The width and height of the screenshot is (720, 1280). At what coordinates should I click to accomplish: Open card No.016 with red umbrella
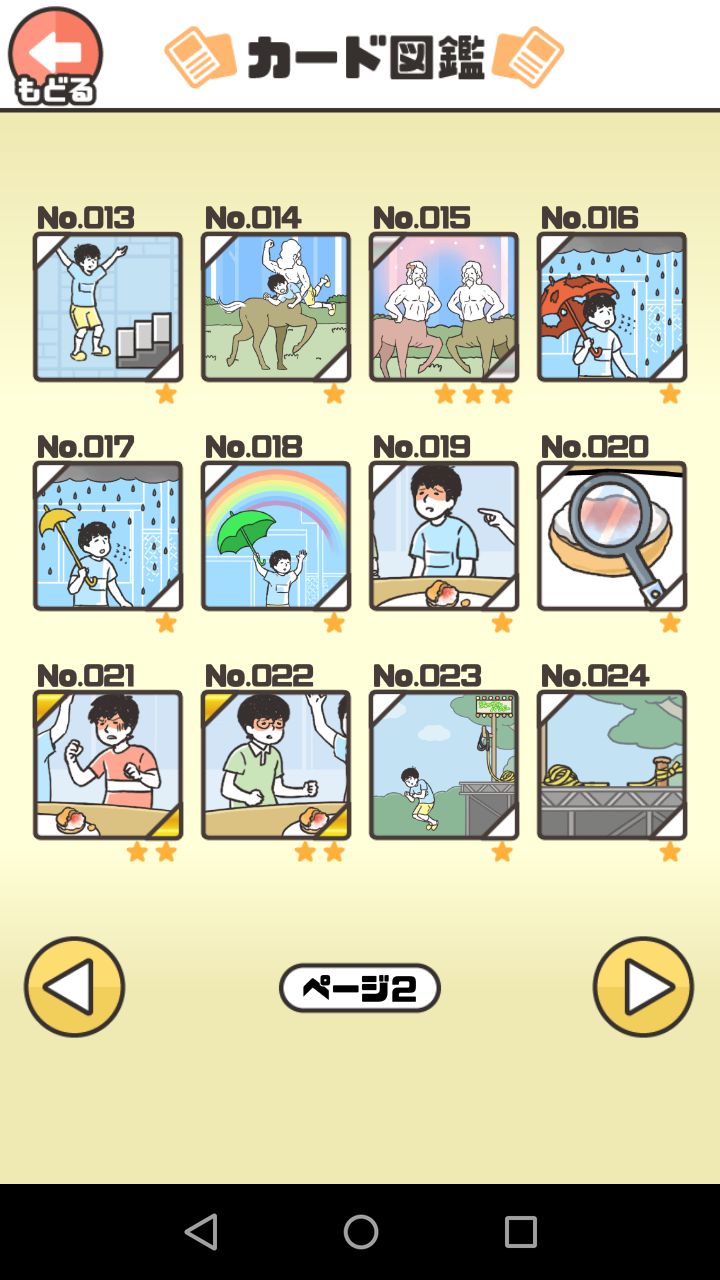click(612, 307)
